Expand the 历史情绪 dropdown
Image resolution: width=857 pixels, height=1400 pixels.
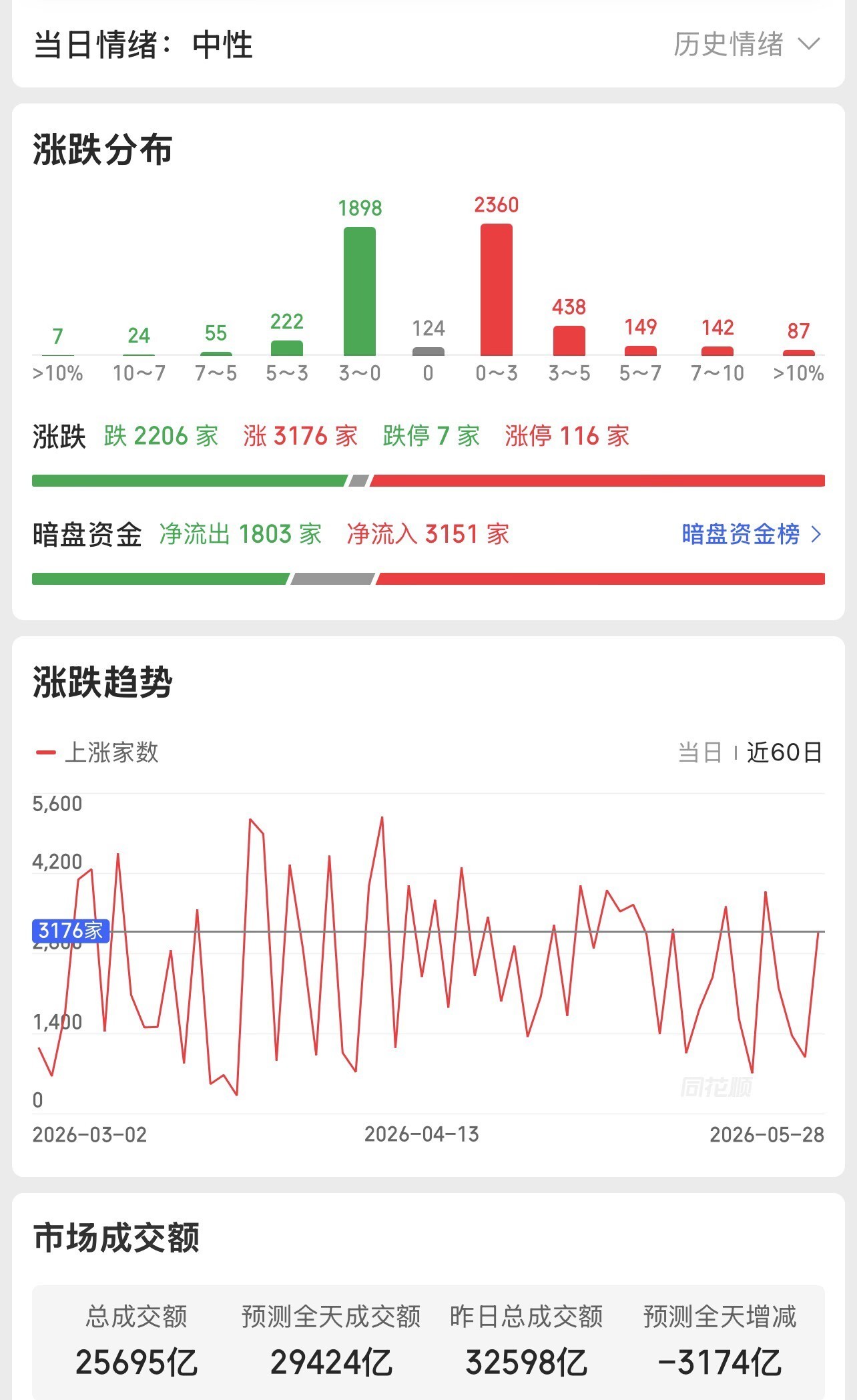pos(746,45)
